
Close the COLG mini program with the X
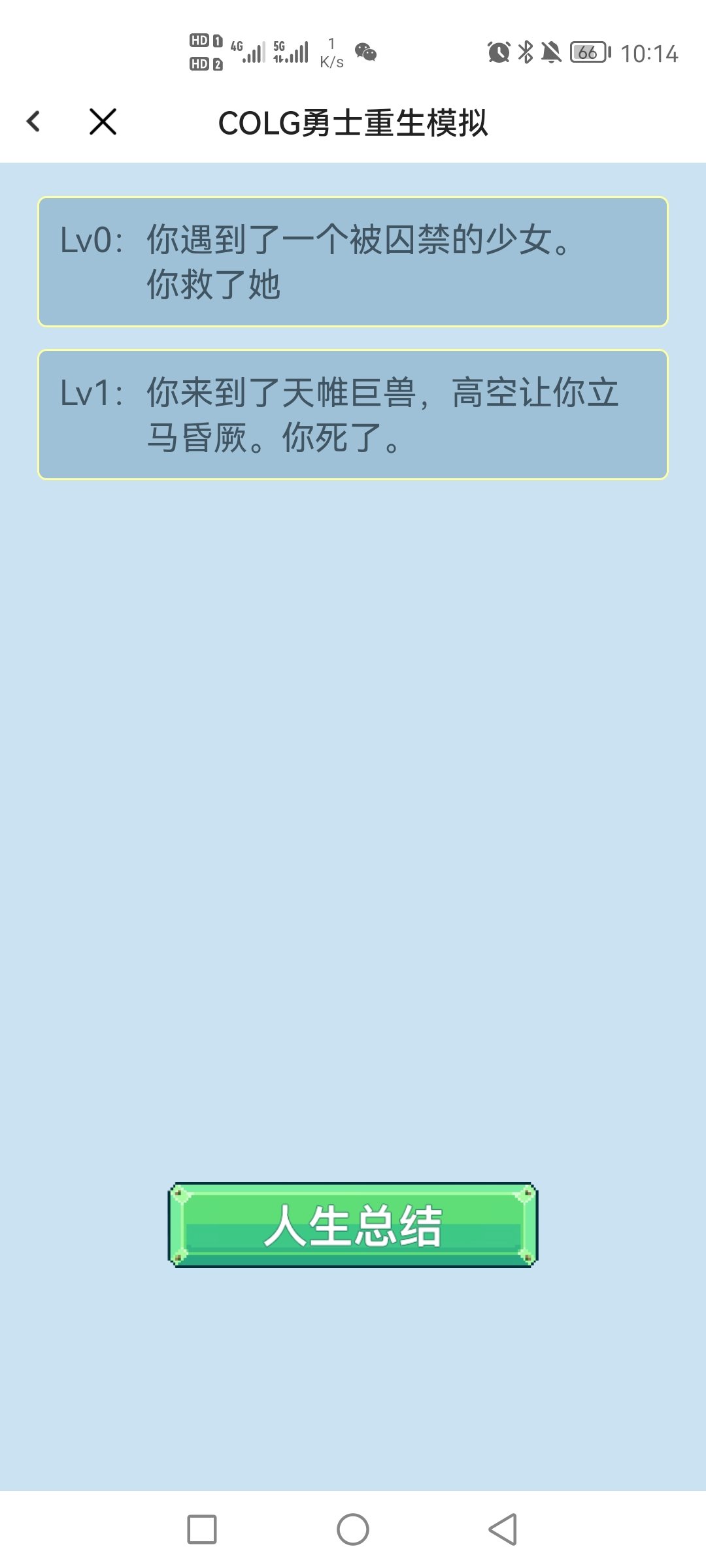point(101,122)
